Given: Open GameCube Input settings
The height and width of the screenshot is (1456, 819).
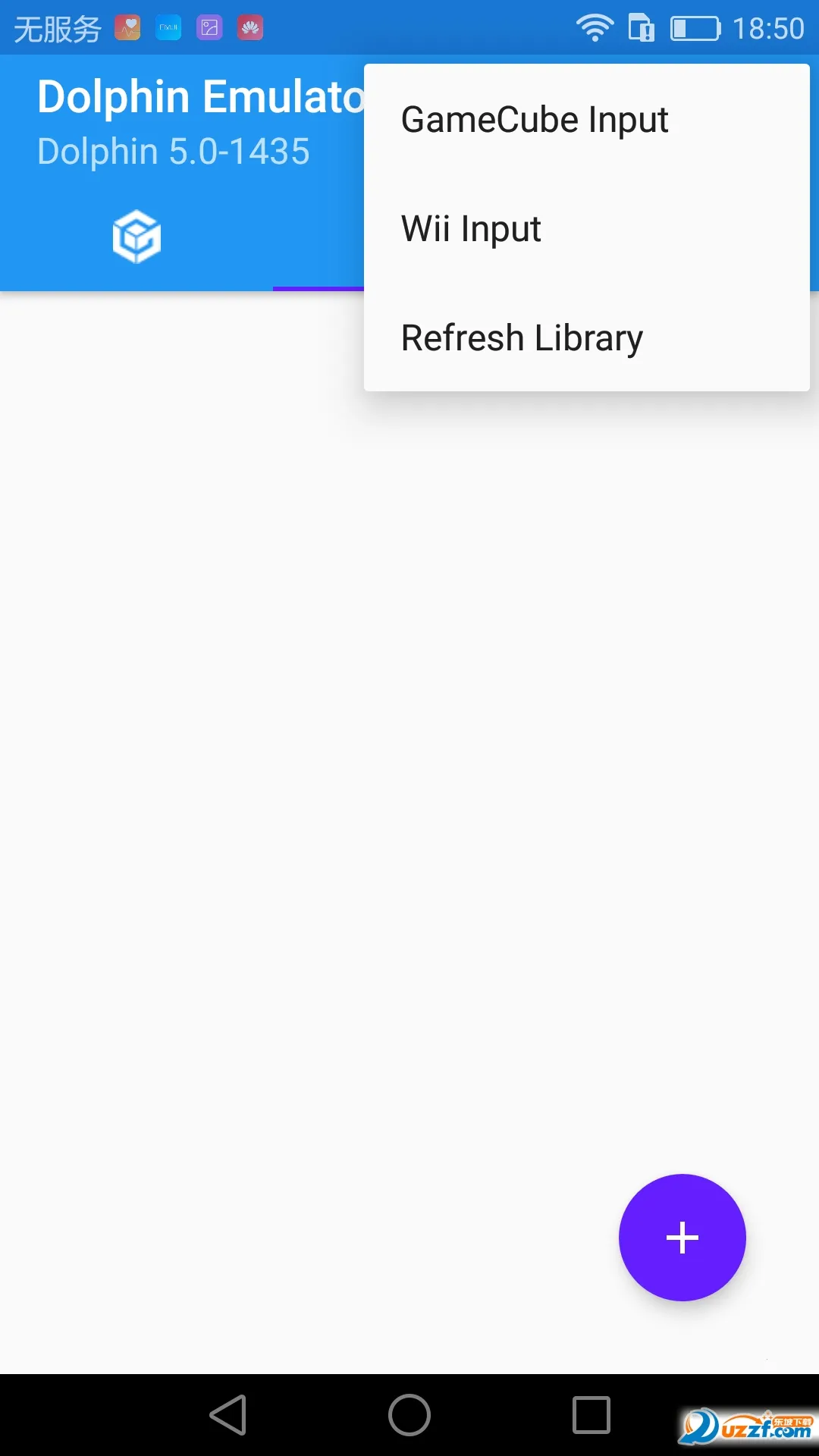Looking at the screenshot, I should coord(534,120).
